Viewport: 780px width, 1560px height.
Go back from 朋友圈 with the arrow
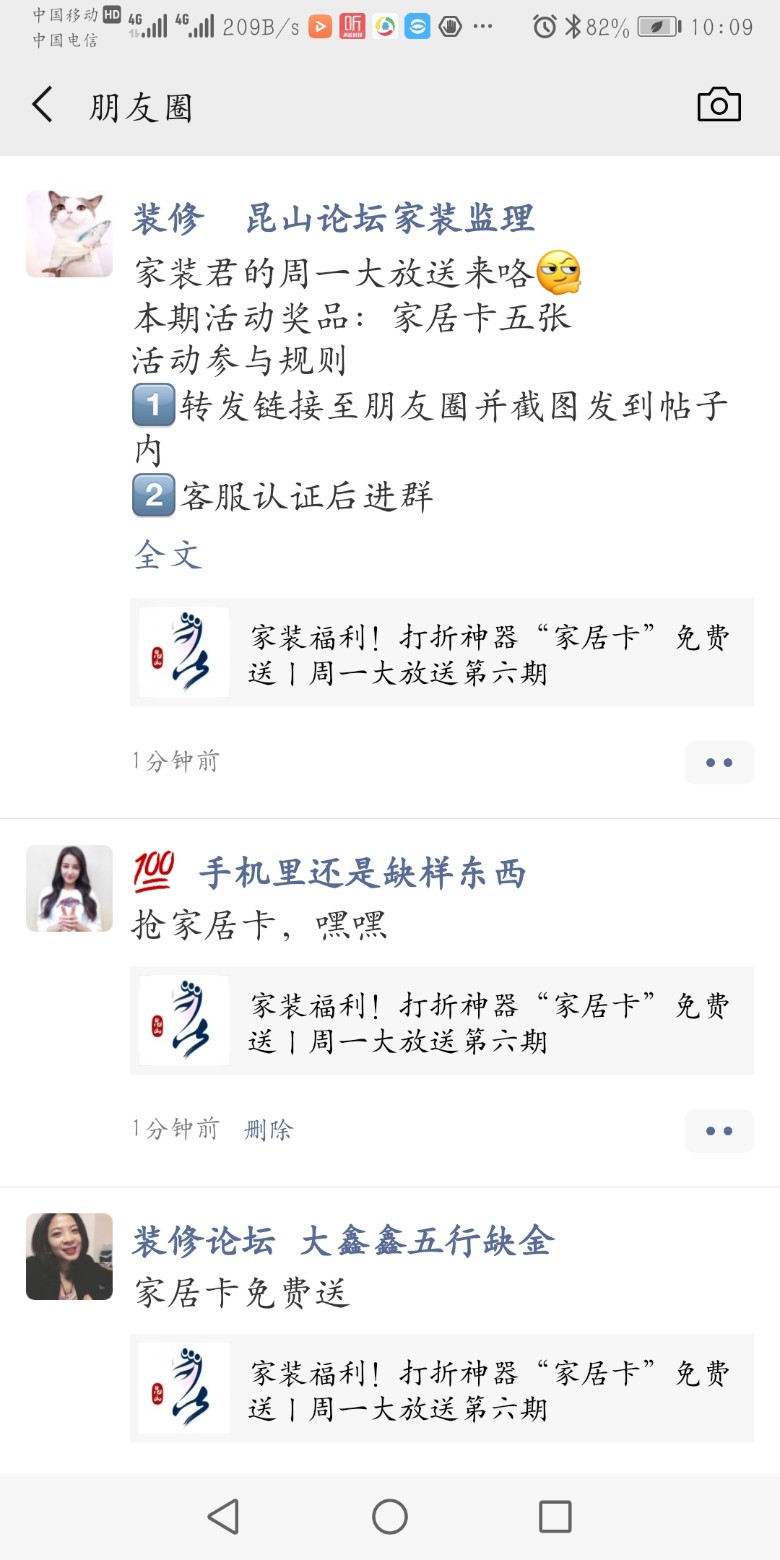click(x=42, y=105)
